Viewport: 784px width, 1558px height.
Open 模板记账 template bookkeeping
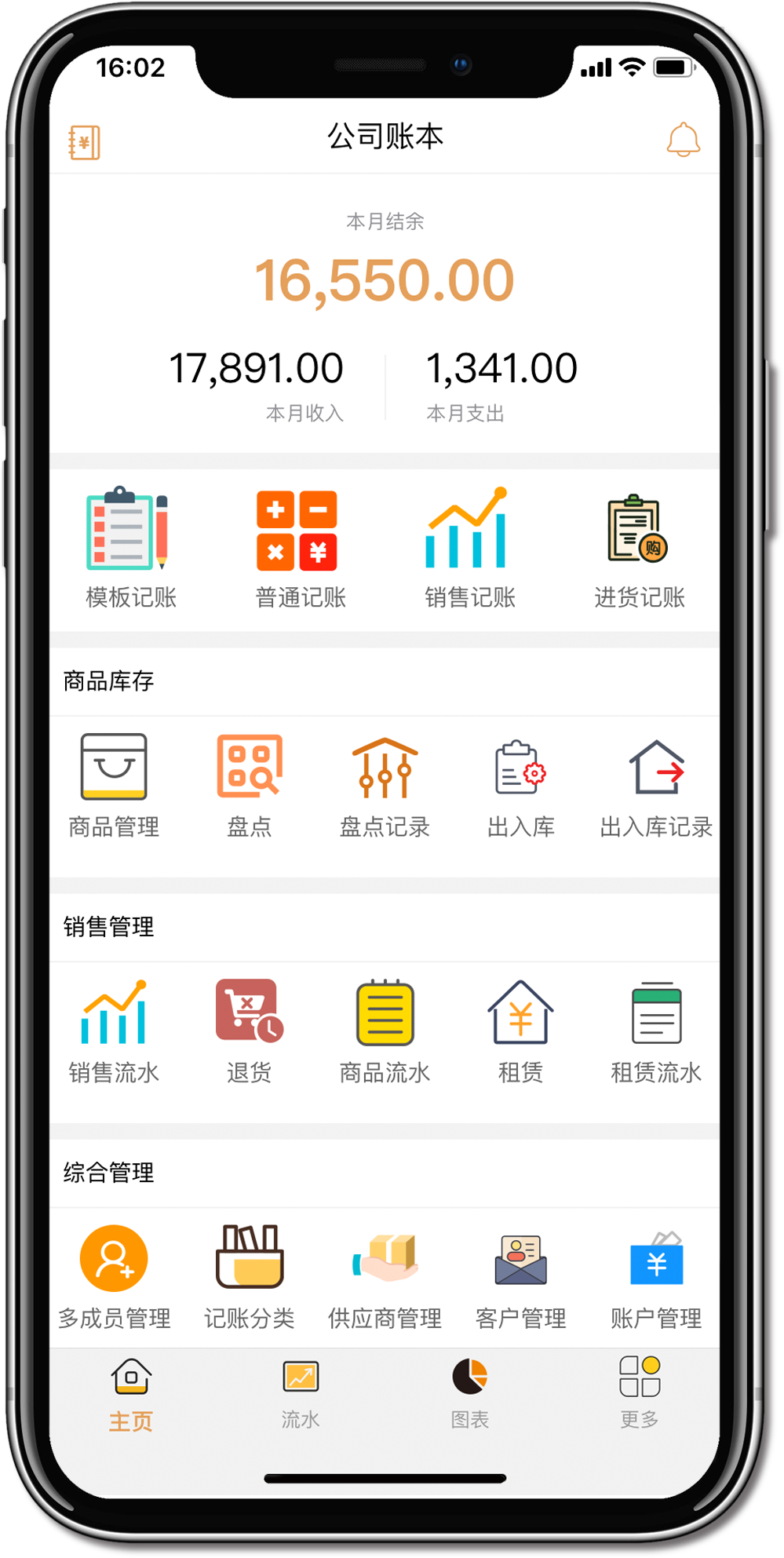point(130,547)
